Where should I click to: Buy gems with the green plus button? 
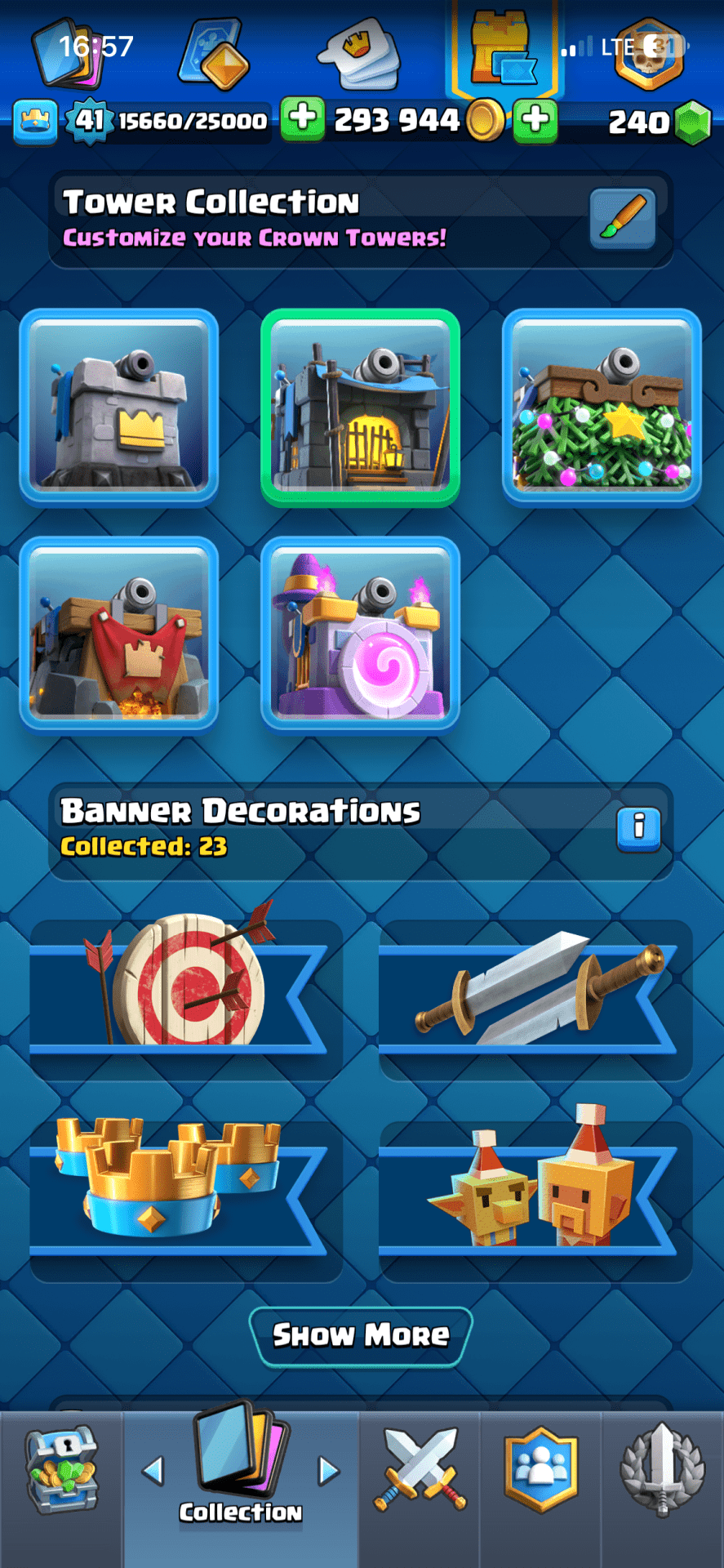[536, 120]
